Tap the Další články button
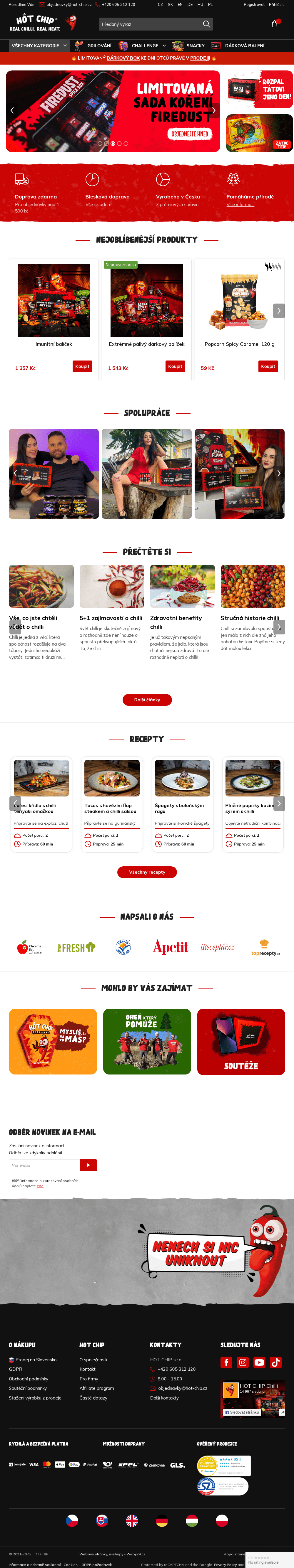 click(147, 700)
